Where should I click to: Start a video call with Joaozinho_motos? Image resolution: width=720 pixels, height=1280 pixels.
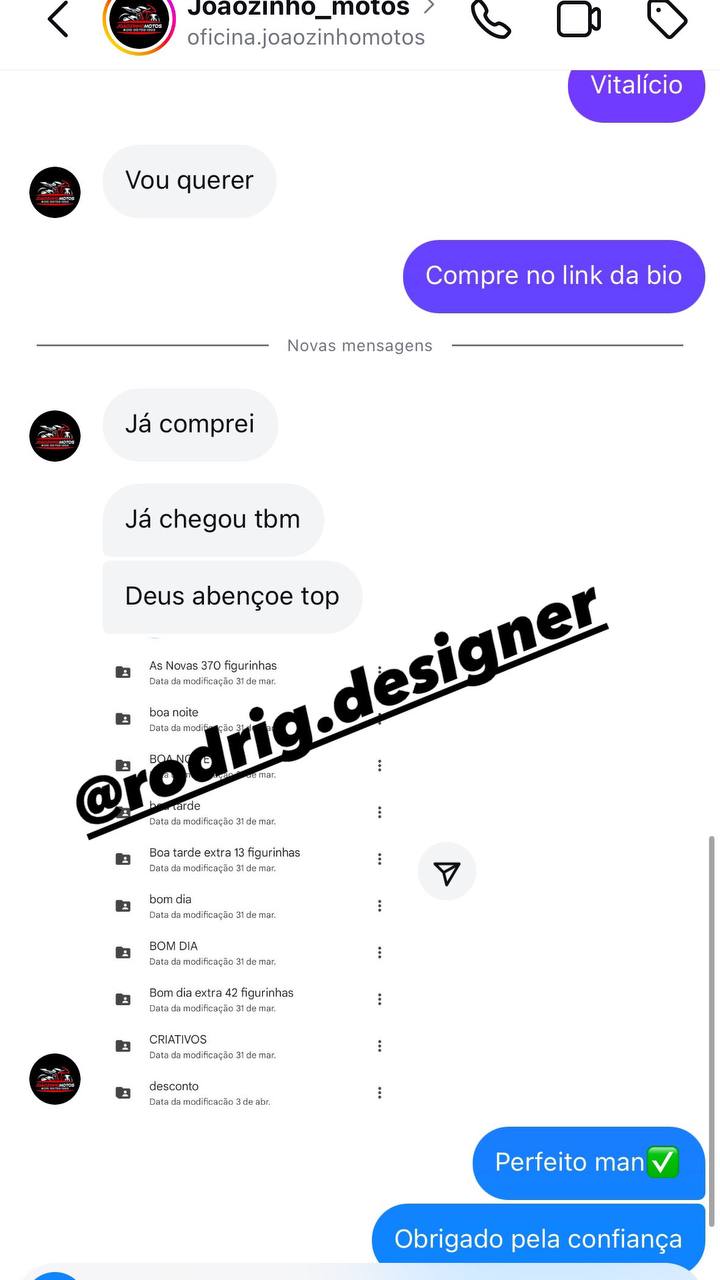[579, 19]
